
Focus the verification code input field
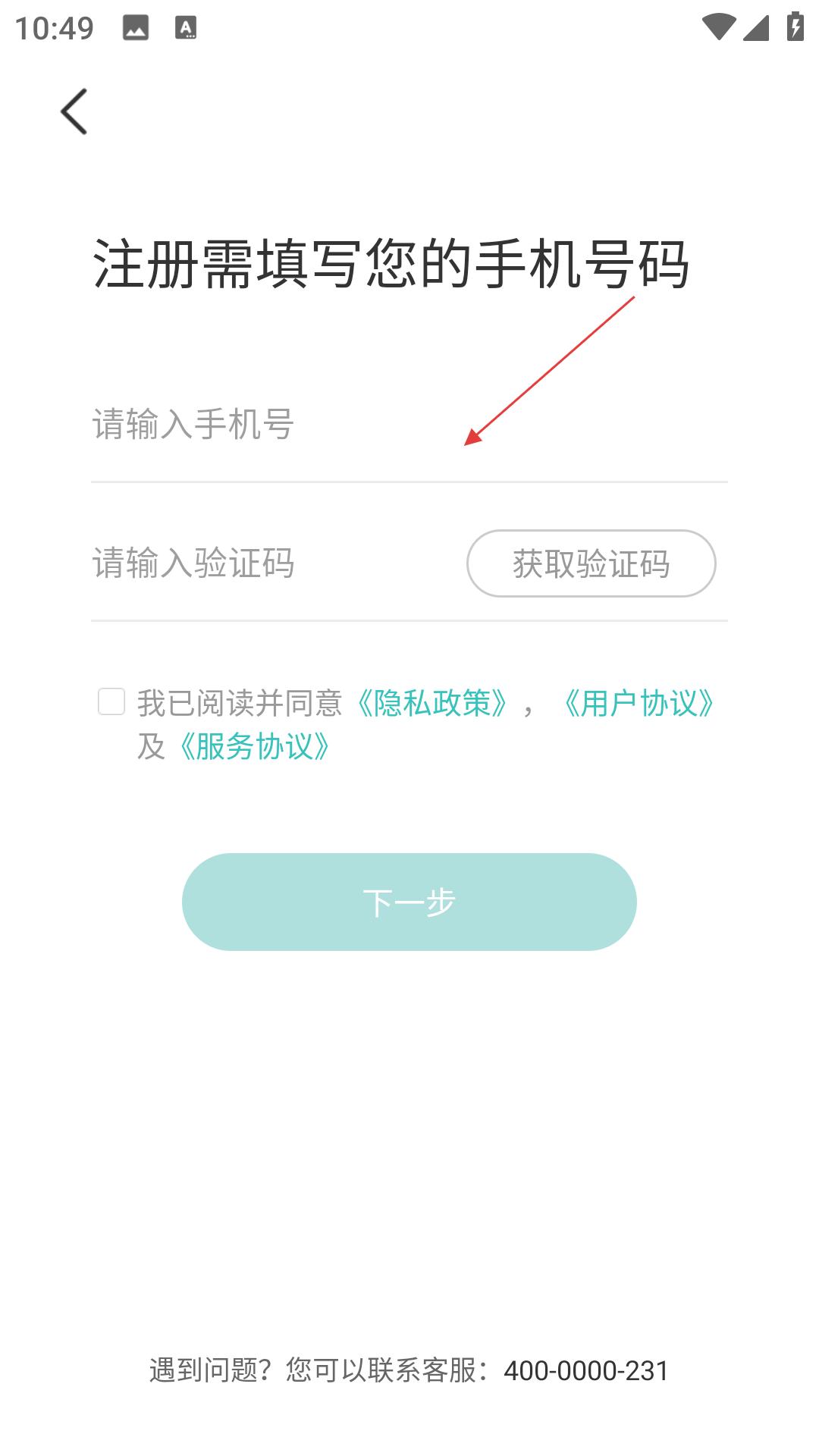(x=265, y=563)
